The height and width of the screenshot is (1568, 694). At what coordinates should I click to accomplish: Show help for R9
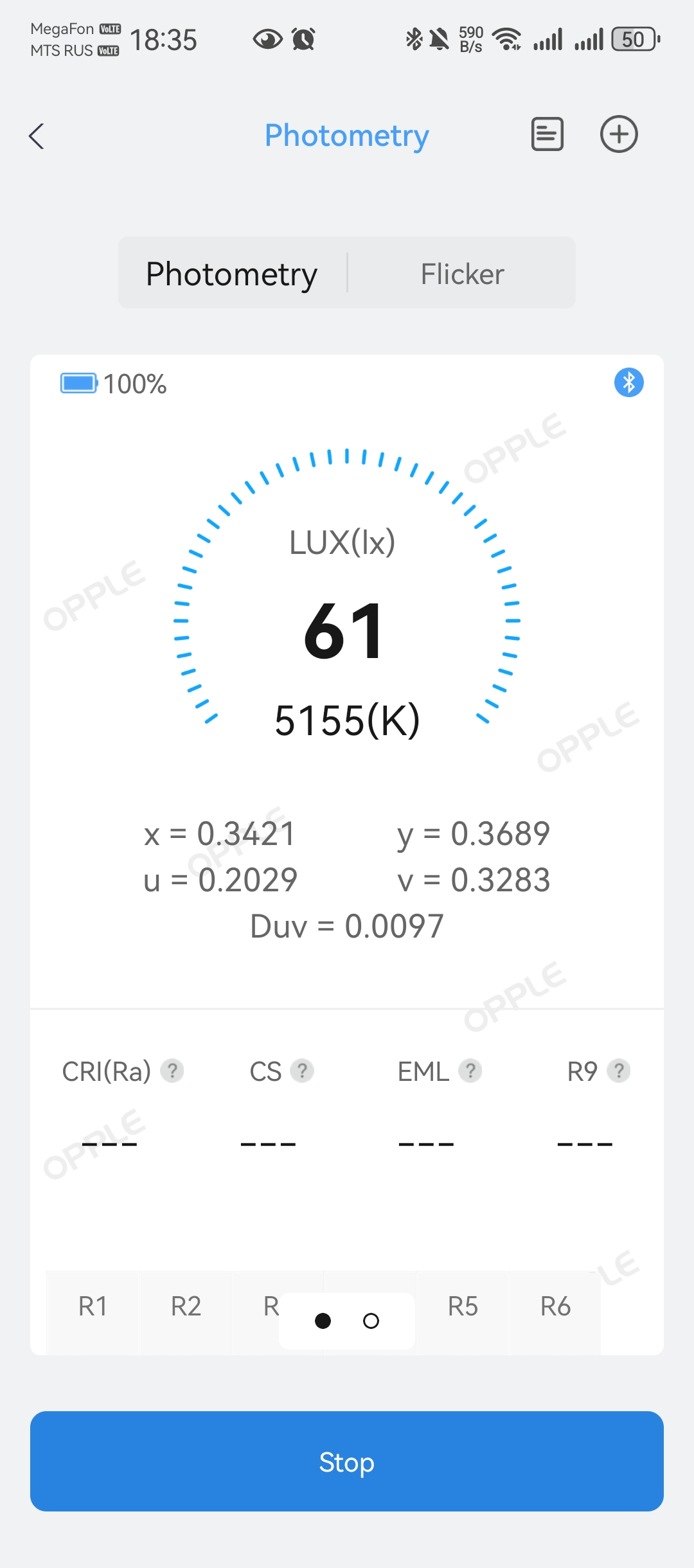point(619,1071)
